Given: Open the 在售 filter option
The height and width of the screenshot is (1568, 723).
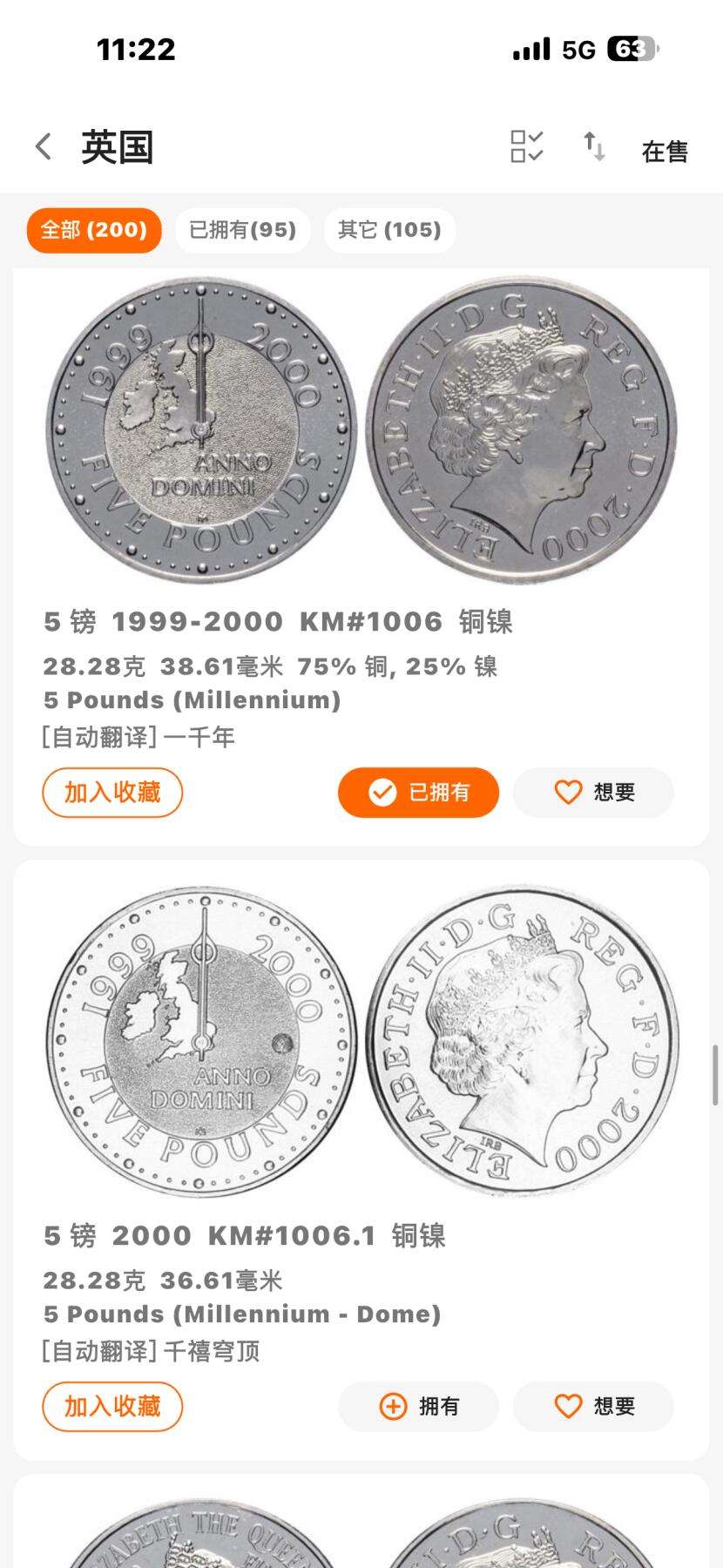Looking at the screenshot, I should coord(664,150).
